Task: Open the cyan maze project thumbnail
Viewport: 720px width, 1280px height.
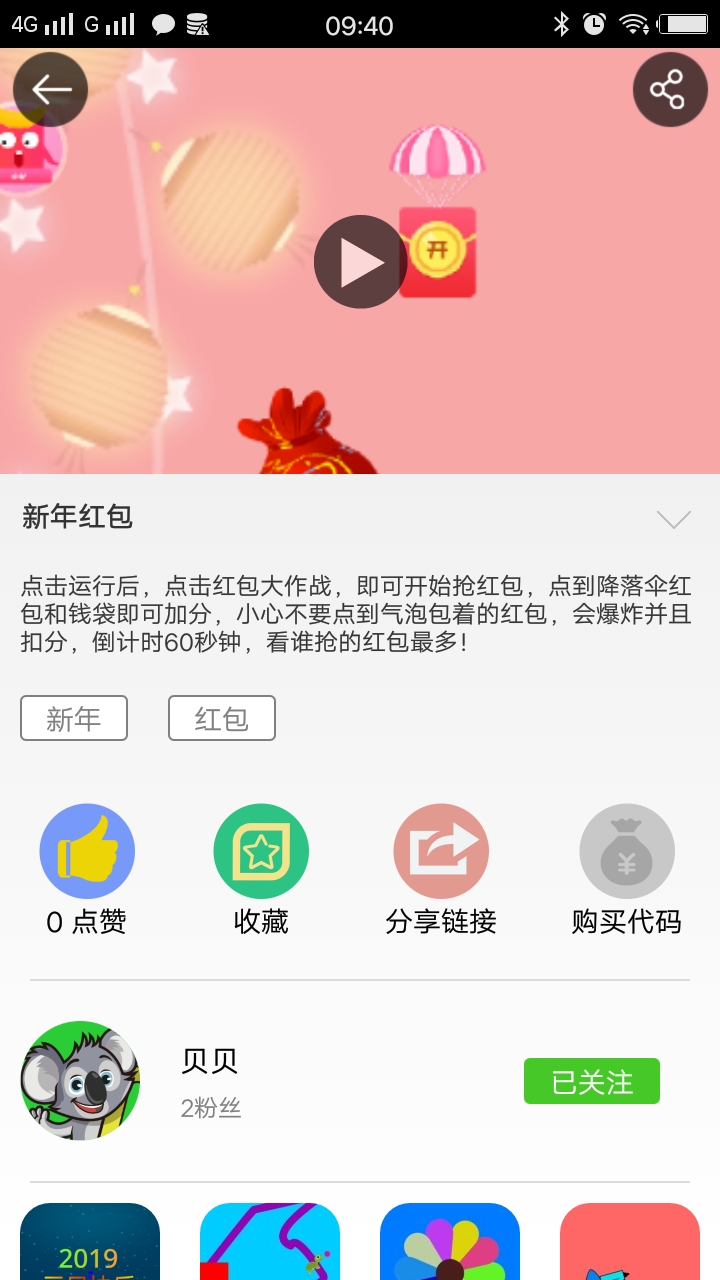Action: (270, 1242)
